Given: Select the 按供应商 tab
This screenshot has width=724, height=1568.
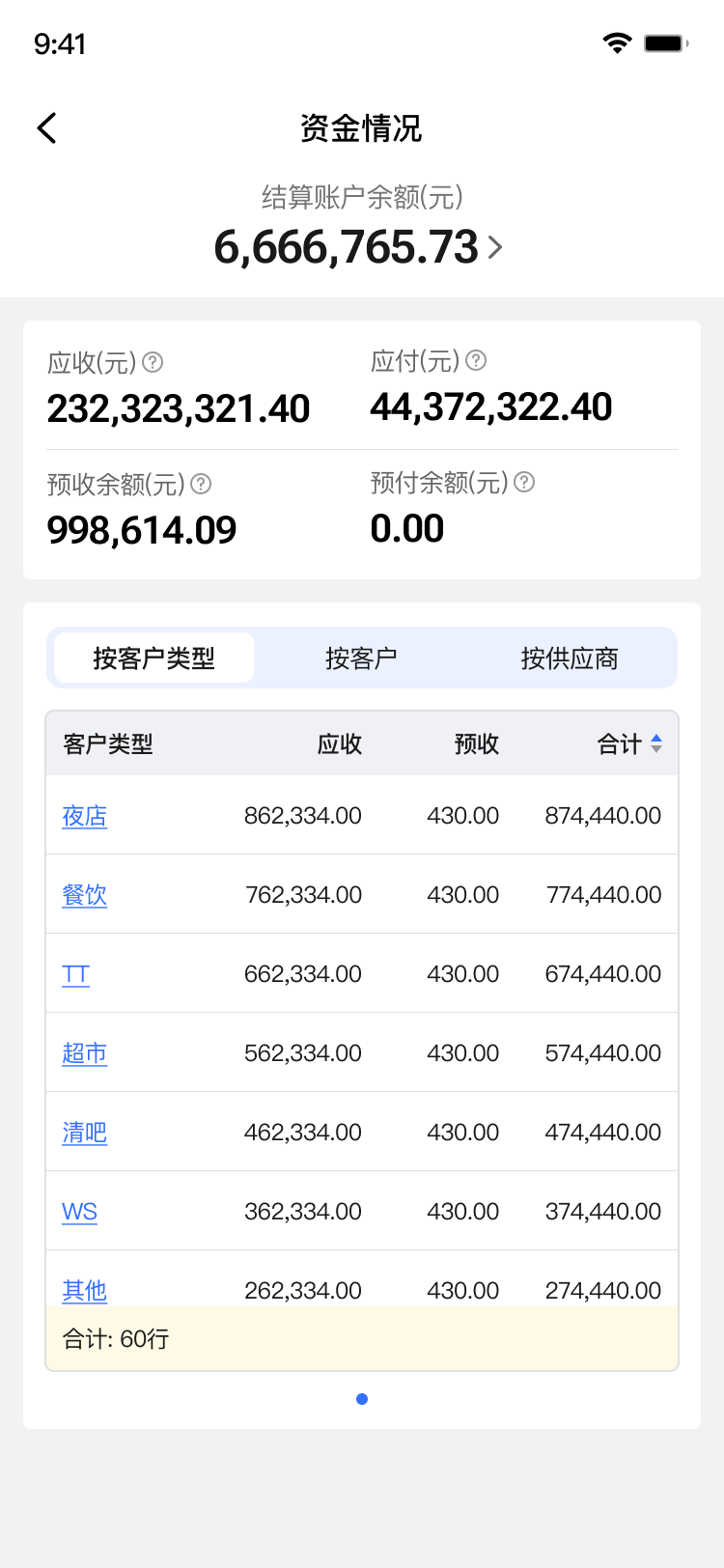Looking at the screenshot, I should pos(569,658).
